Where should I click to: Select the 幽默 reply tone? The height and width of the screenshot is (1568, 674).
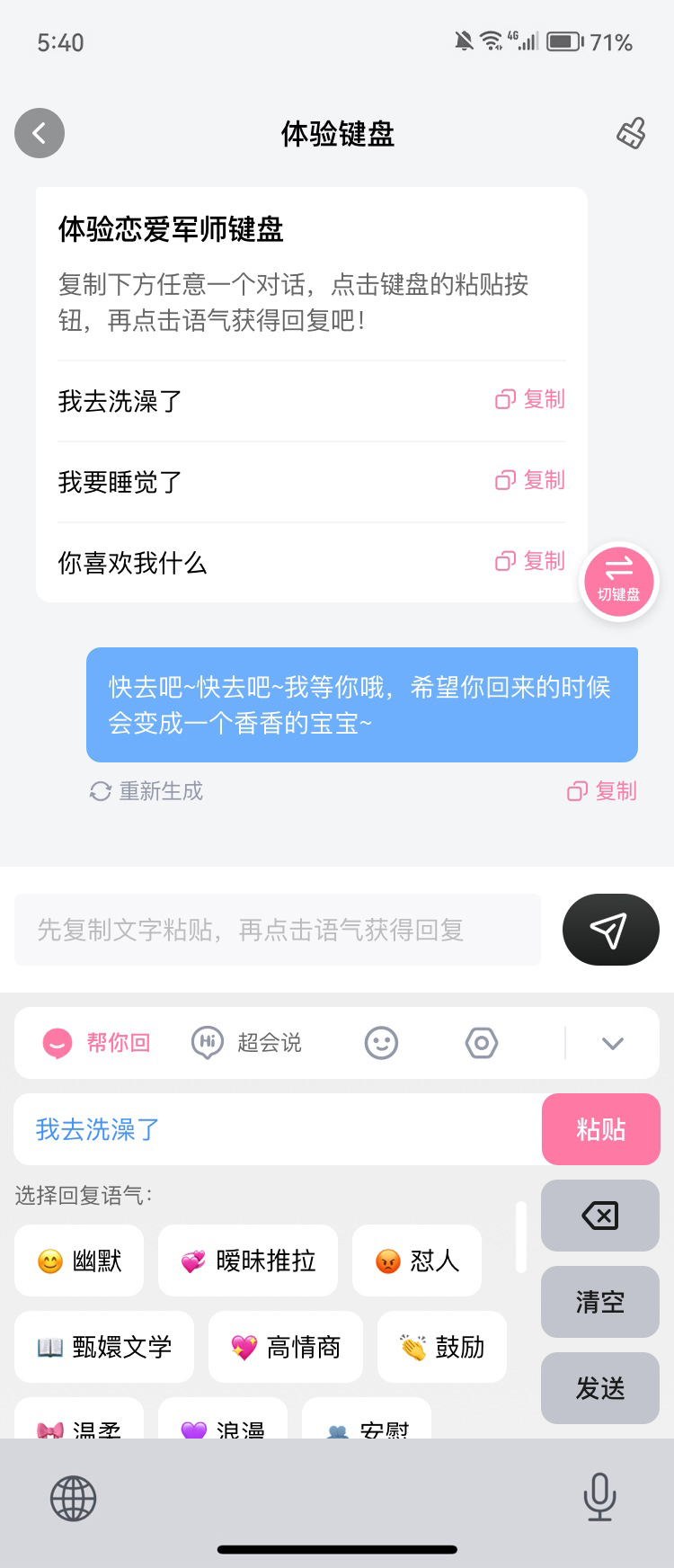(x=79, y=1261)
